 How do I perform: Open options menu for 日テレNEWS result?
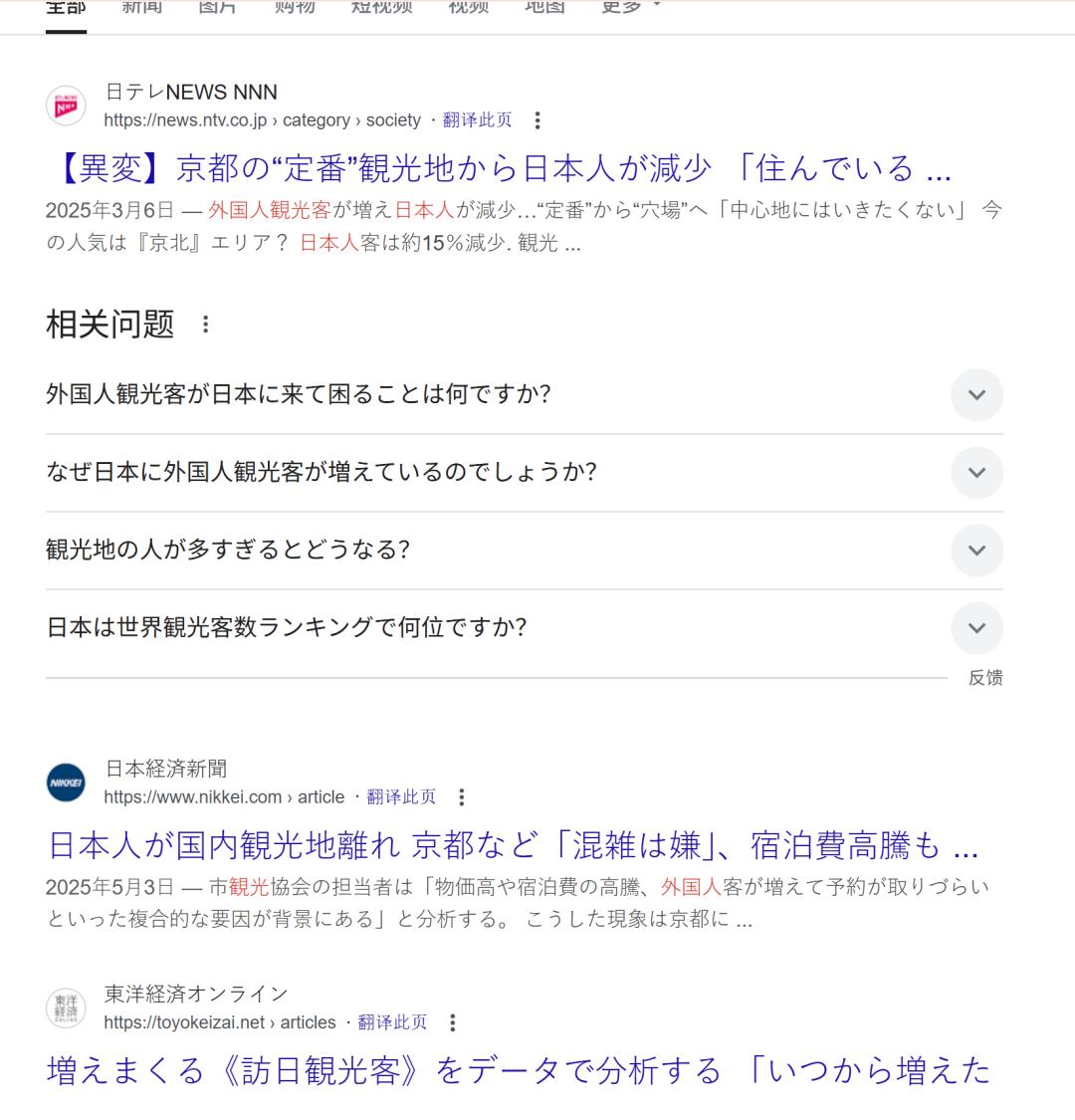pos(537,120)
